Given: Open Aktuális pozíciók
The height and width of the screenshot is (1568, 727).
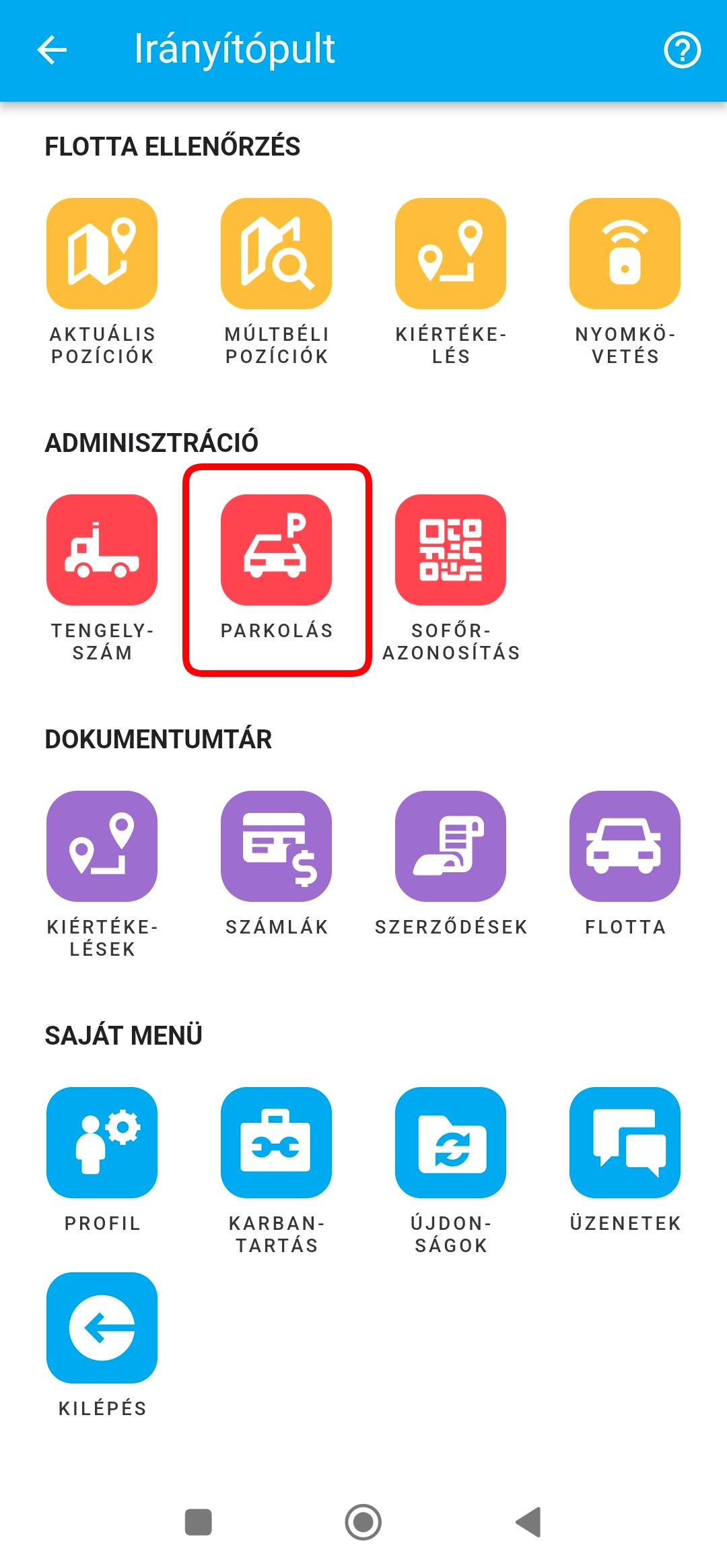Looking at the screenshot, I should point(102,254).
